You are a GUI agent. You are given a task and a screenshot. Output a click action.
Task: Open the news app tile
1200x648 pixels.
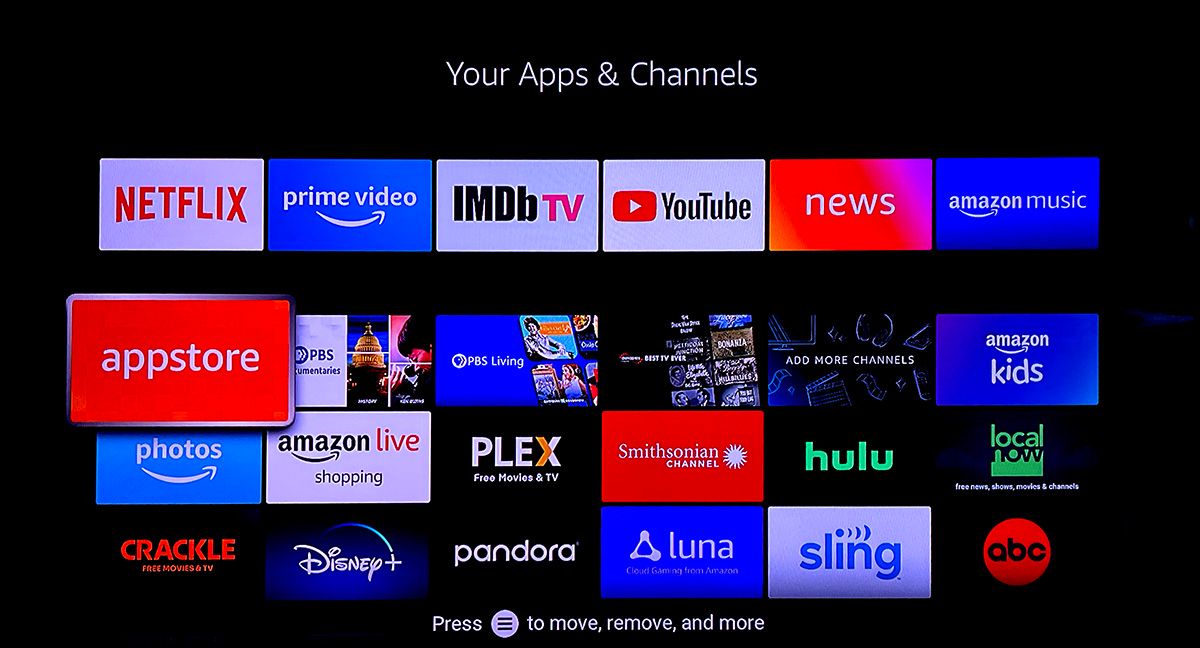pos(850,204)
